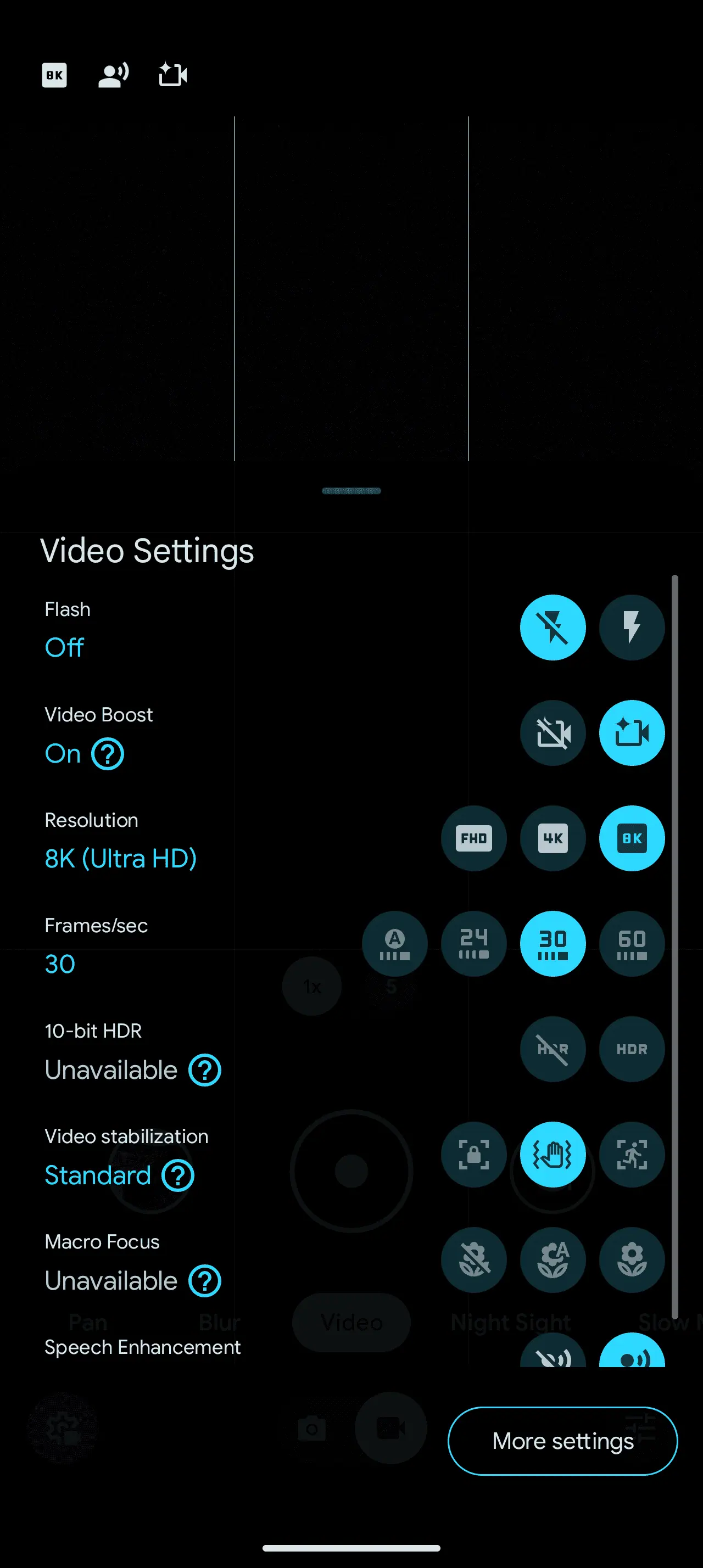Tap the Video Boost indicator at top
Screen dimensions: 703x1568
click(x=173, y=75)
